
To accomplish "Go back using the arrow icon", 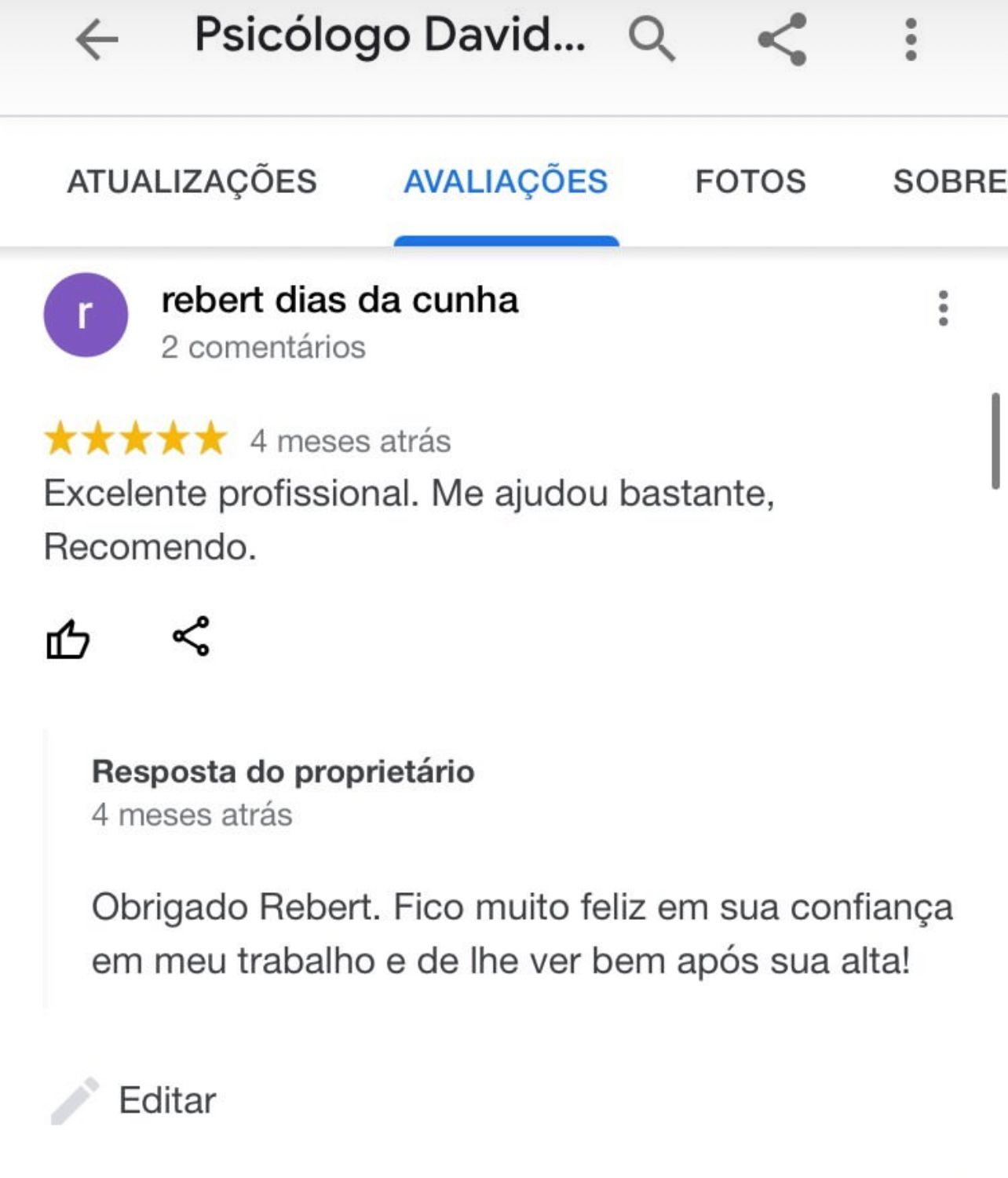I will pyautogui.click(x=97, y=39).
